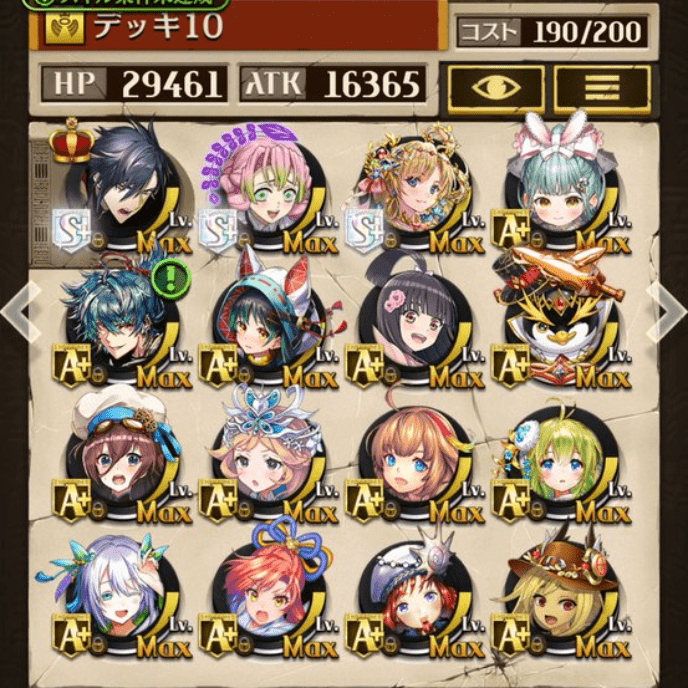Open the list menu button
The height and width of the screenshot is (688, 688).
coord(602,88)
